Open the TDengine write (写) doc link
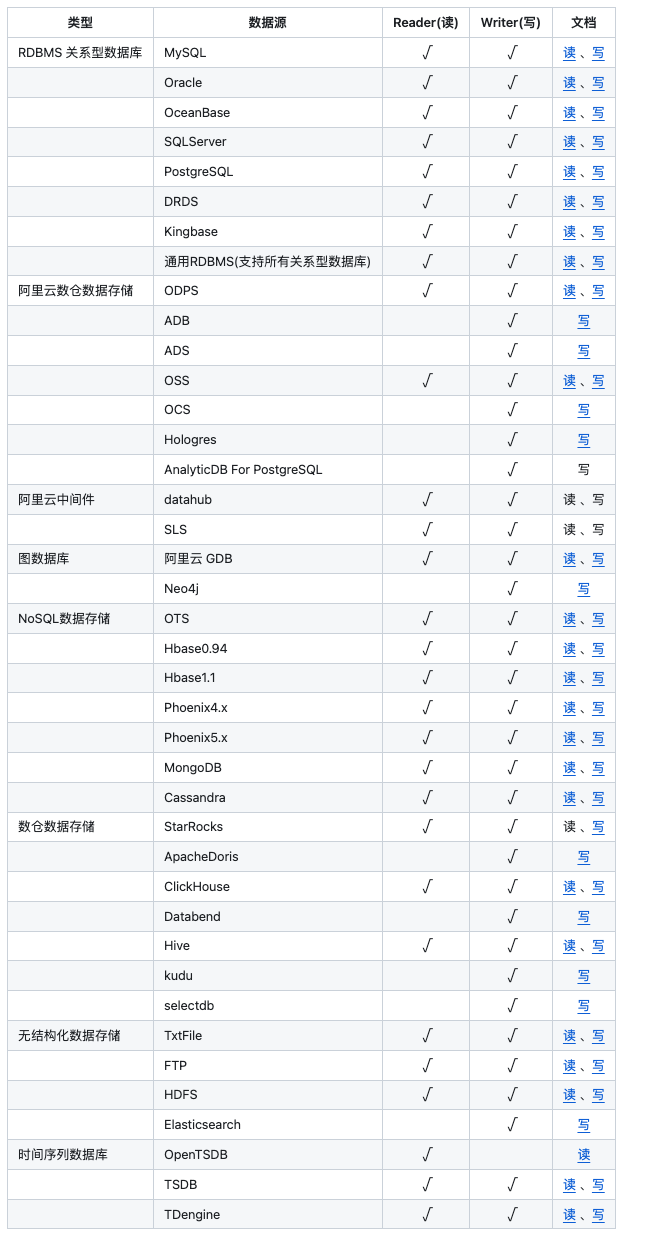This screenshot has width=650, height=1242. pos(598,1215)
